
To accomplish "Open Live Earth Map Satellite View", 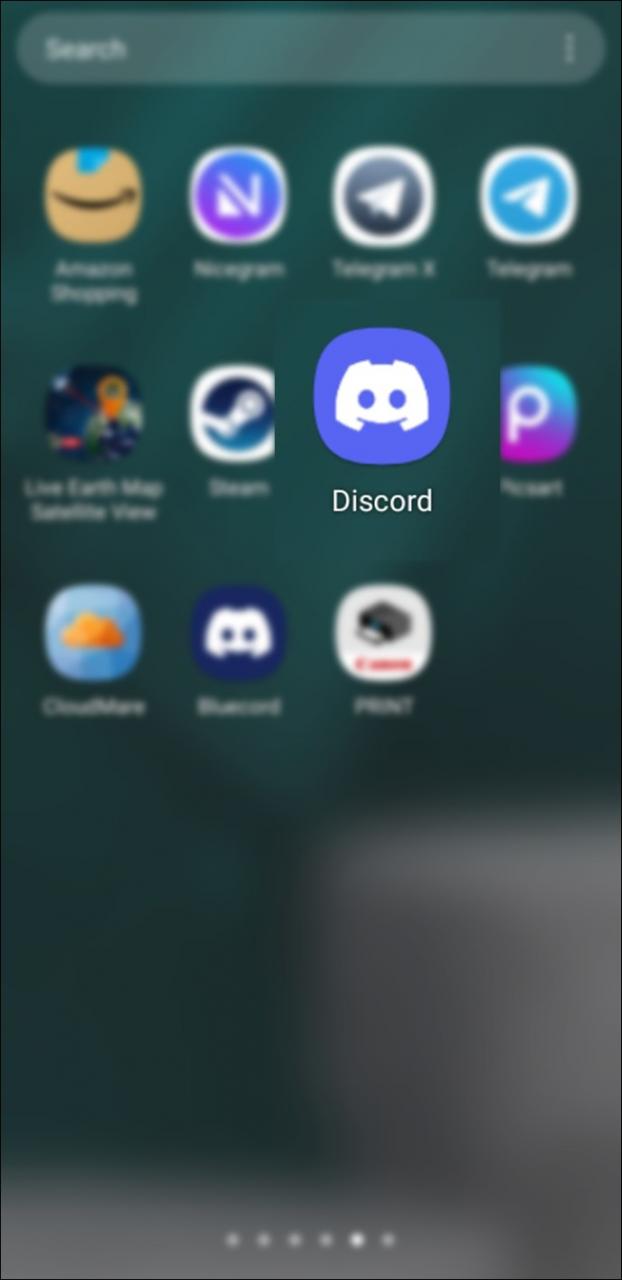I will [93, 414].
